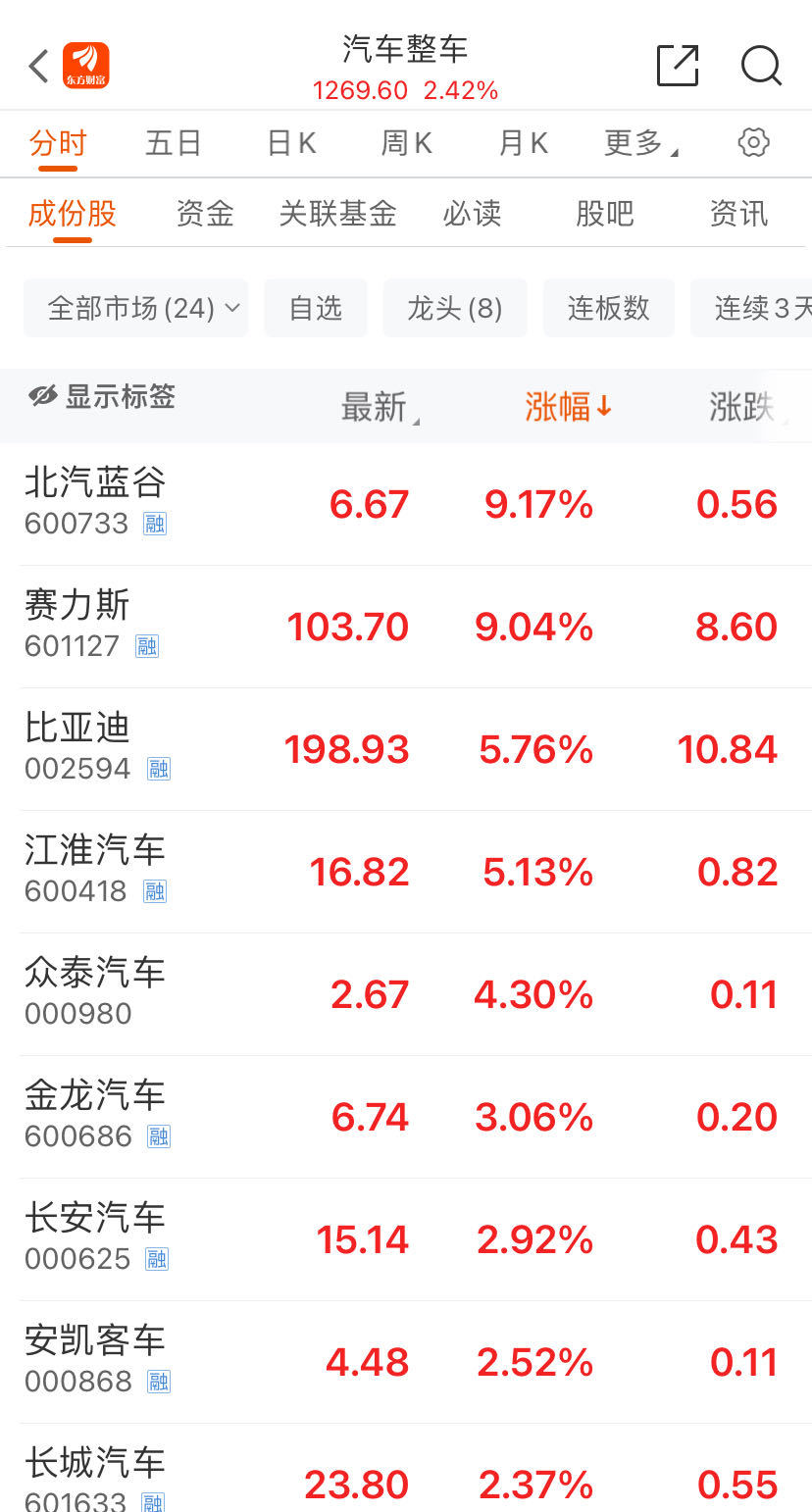Open 长安汽车 stock row

tap(406, 1239)
